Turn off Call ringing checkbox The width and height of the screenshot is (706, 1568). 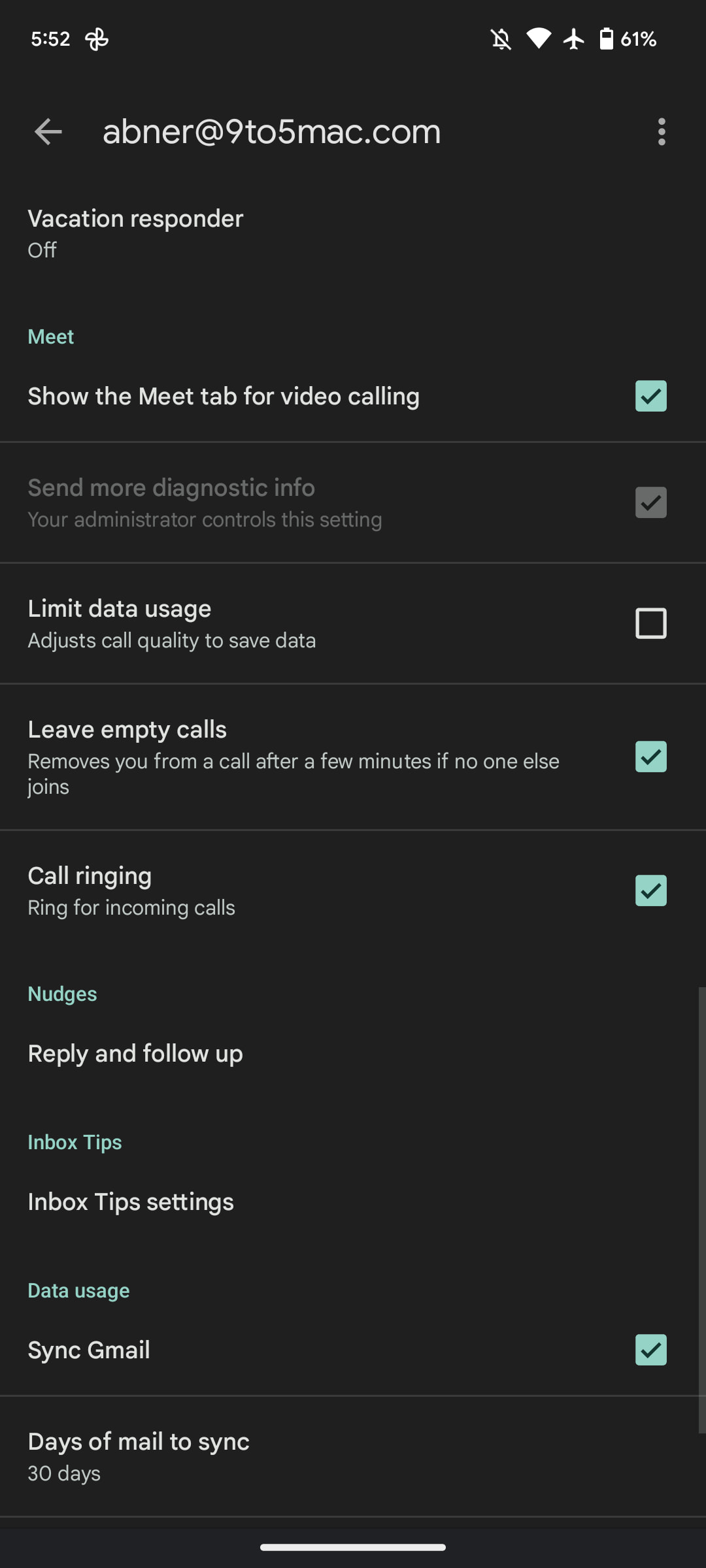point(650,890)
